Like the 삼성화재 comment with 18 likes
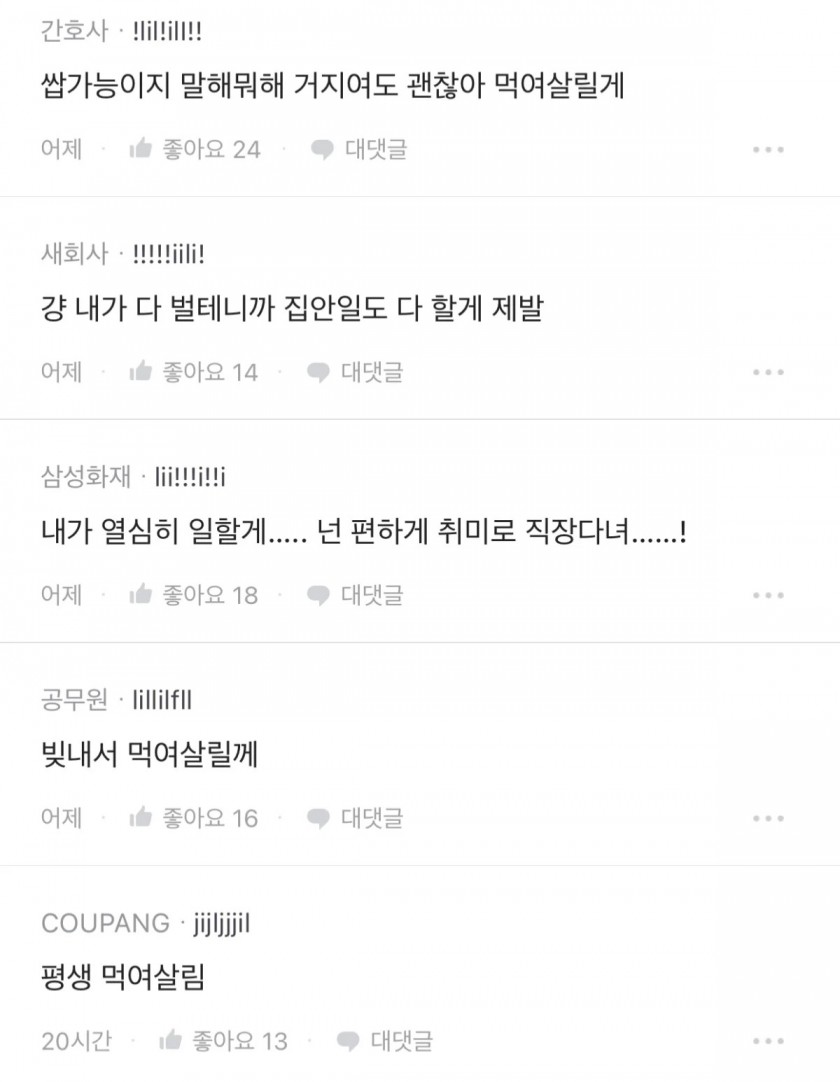840x1082 pixels. [x=193, y=596]
